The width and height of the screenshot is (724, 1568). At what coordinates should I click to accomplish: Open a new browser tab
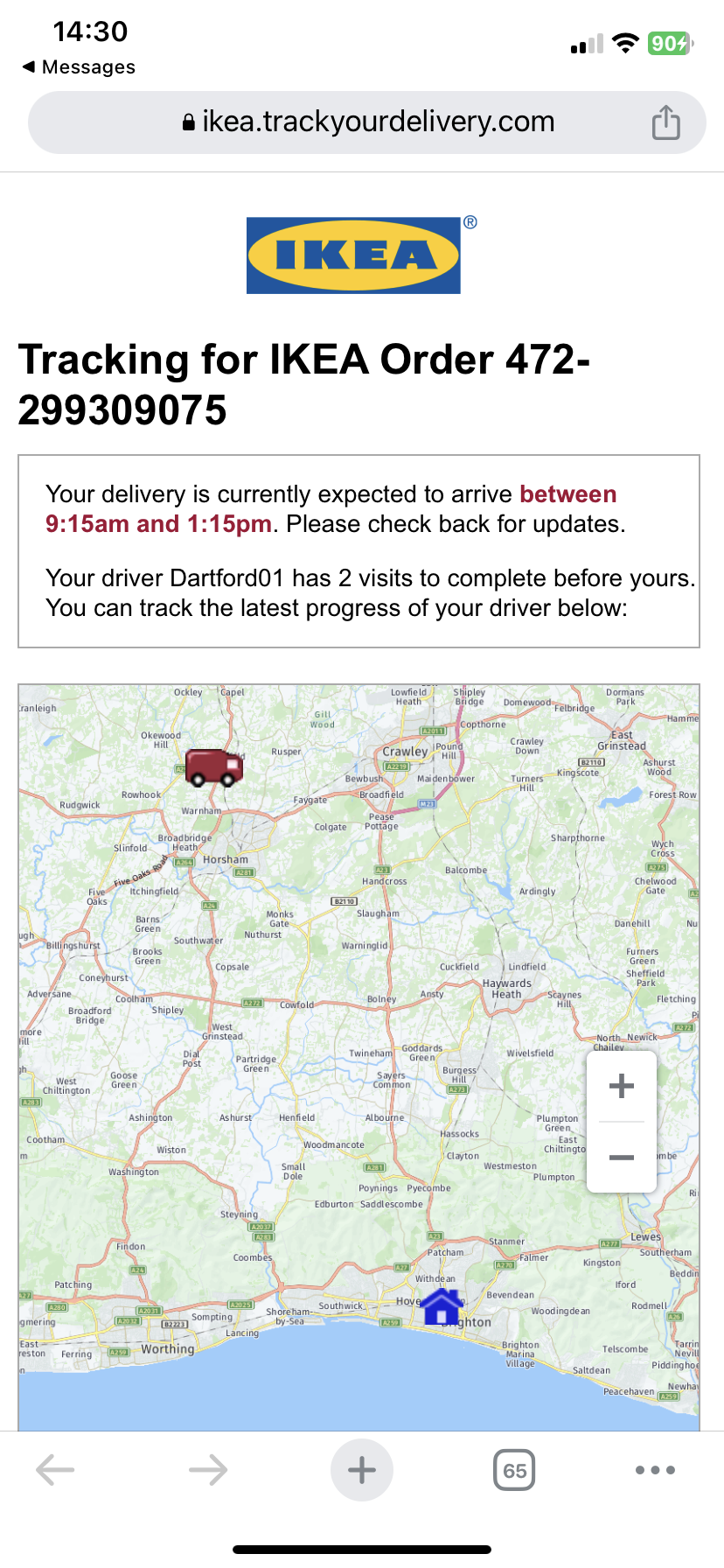tap(362, 1470)
